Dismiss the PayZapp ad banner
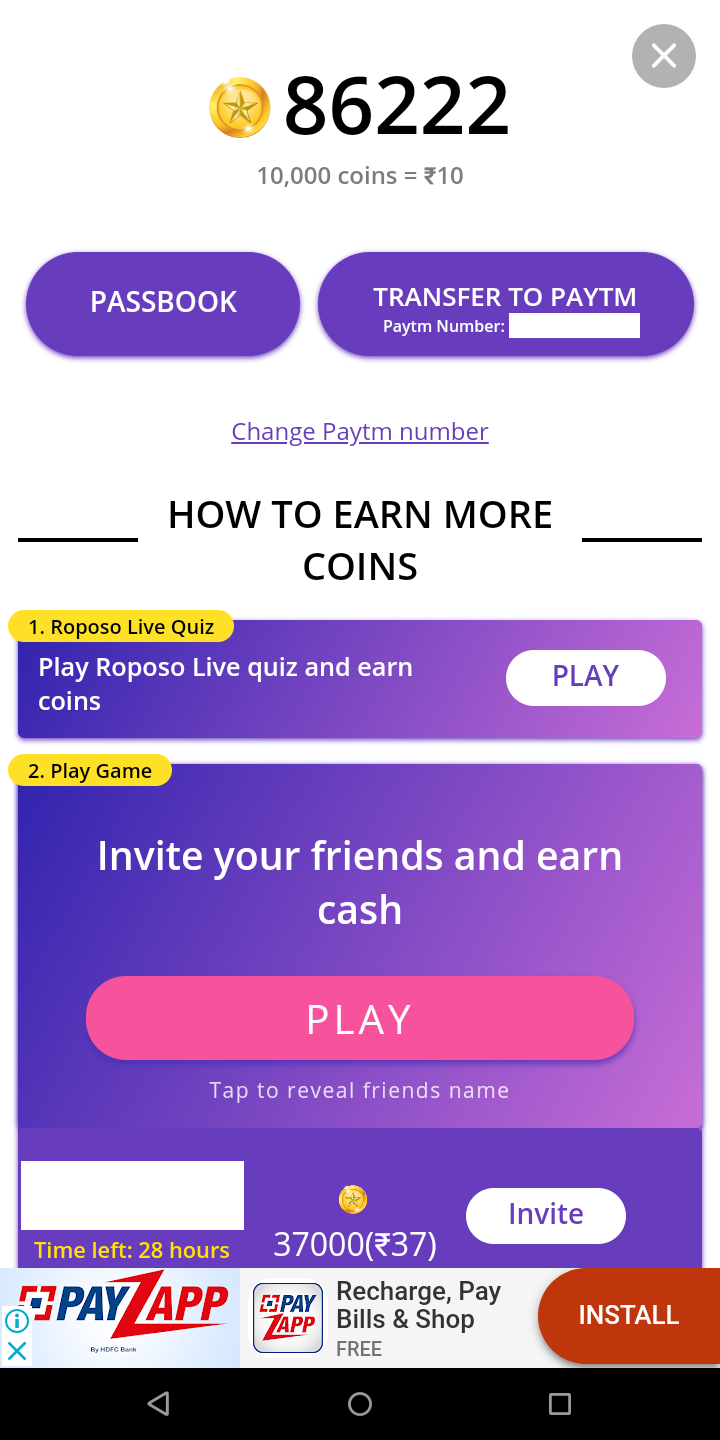Viewport: 720px width, 1440px height. pos(16,1351)
